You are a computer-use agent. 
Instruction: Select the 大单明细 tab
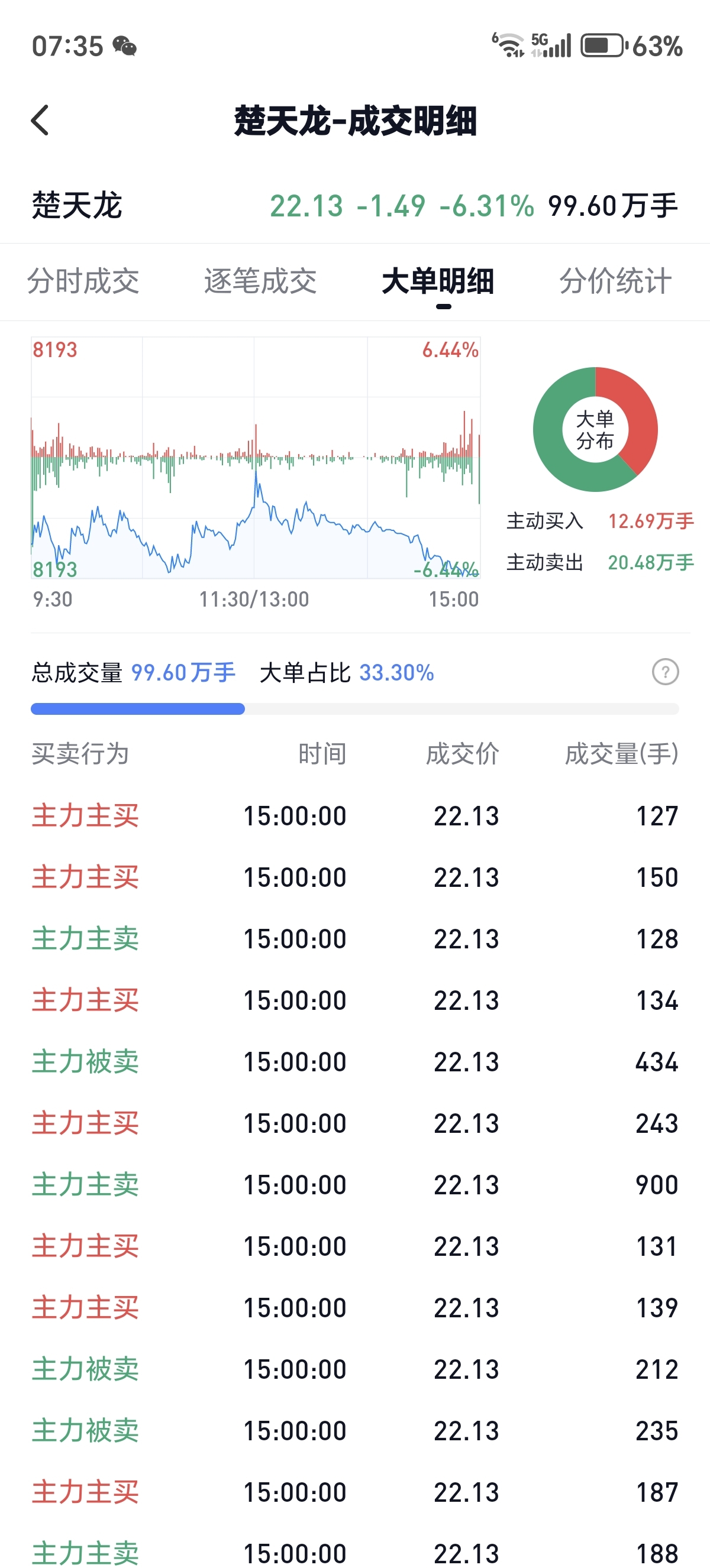point(438,281)
